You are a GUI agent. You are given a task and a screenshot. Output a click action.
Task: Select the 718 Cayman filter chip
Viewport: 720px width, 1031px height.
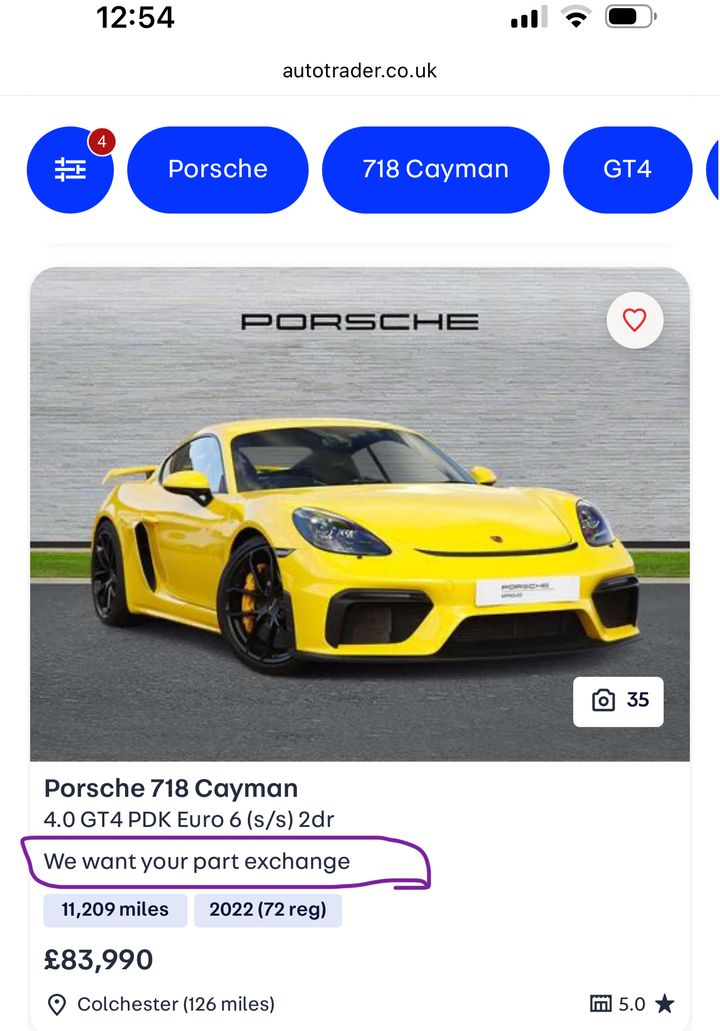[x=435, y=170]
